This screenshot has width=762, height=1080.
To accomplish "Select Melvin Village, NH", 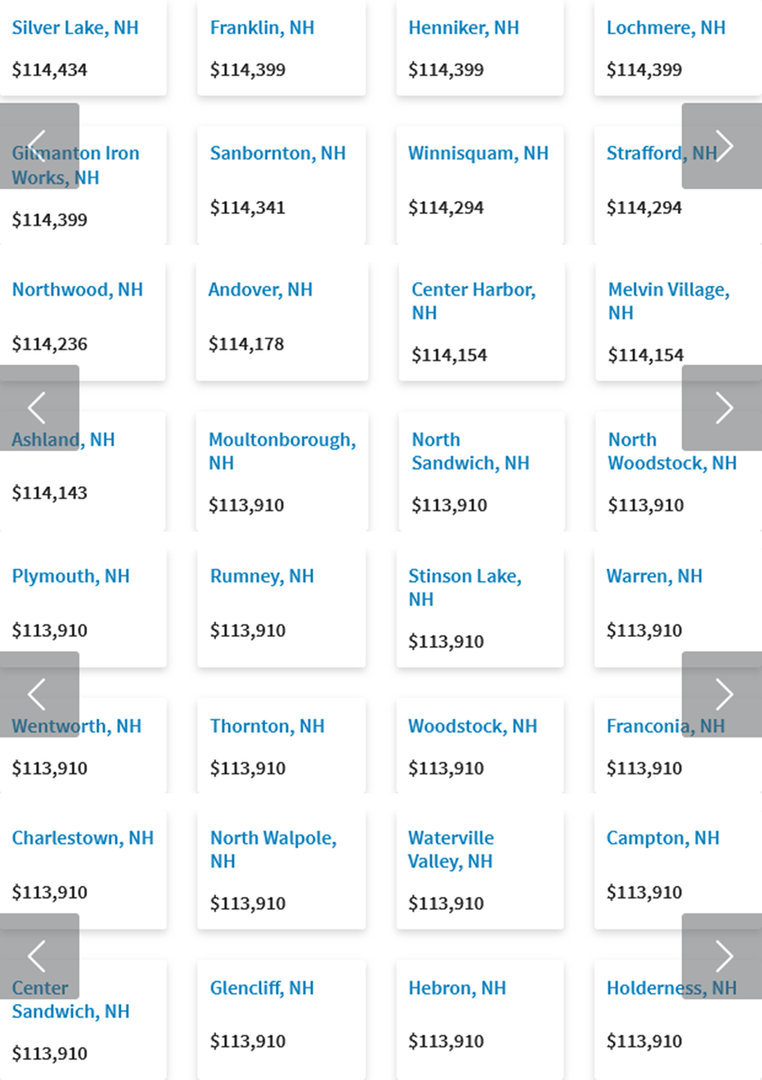I will (x=668, y=301).
